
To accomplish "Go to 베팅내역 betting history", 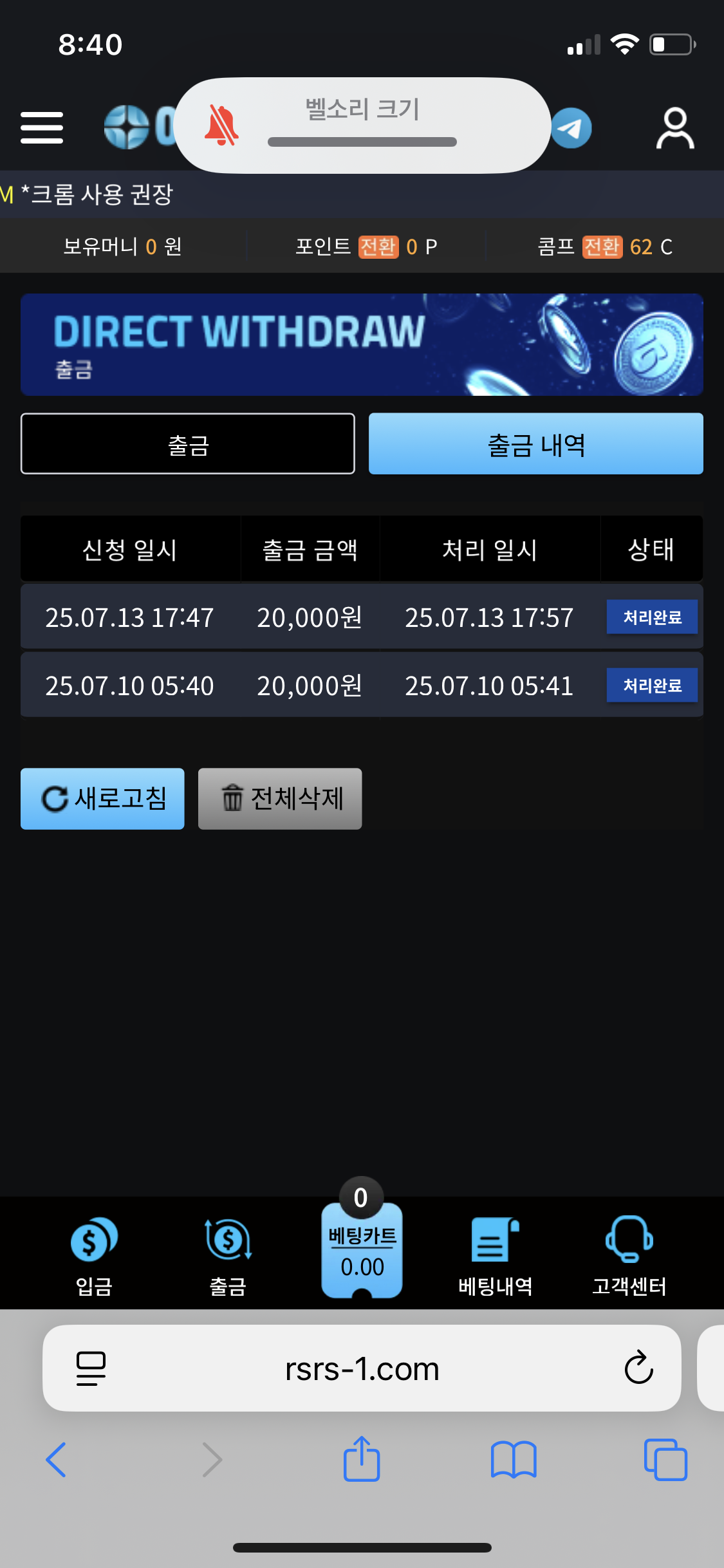I will 496,1255.
